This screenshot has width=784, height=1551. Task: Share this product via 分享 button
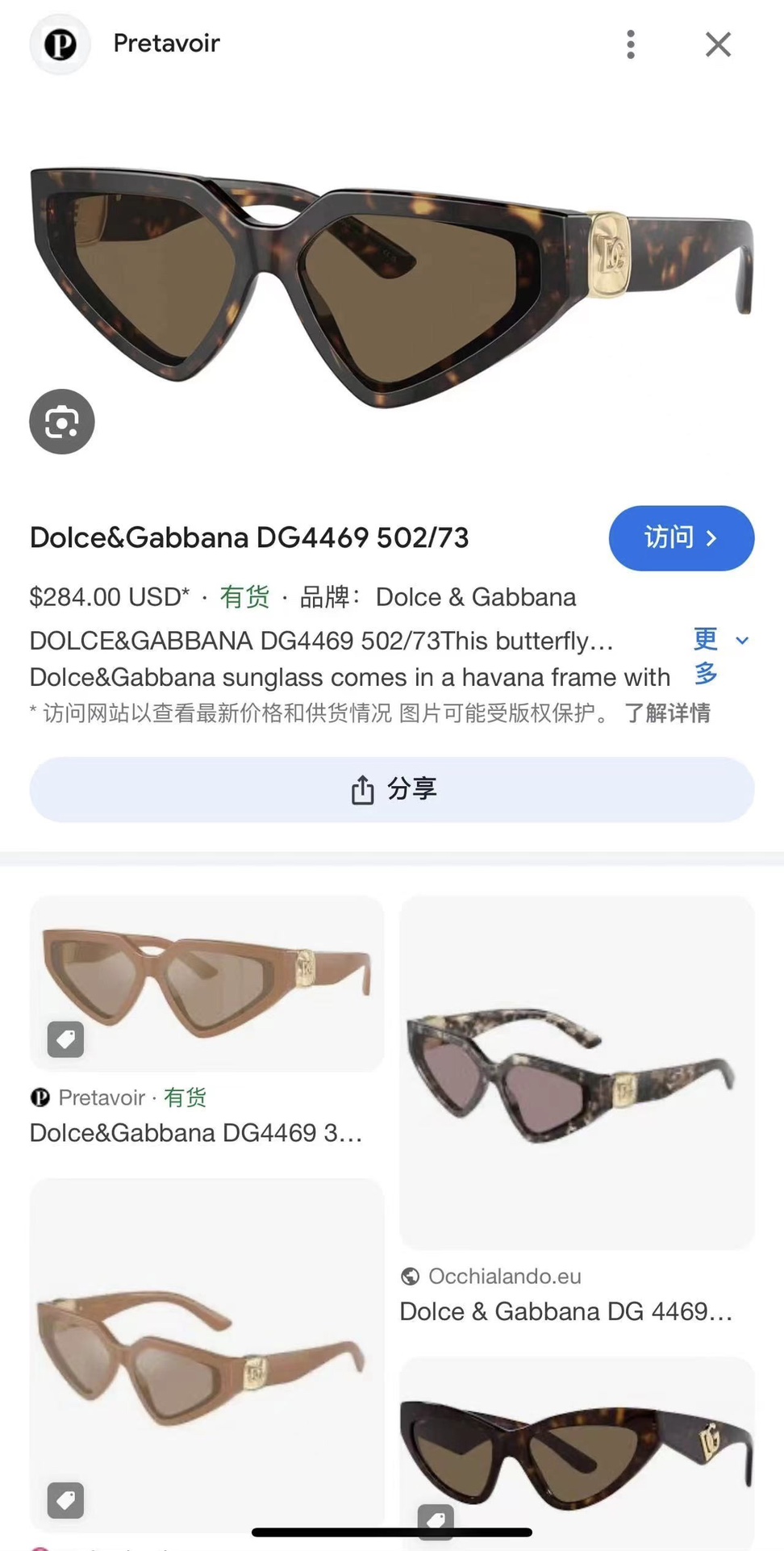tap(392, 789)
